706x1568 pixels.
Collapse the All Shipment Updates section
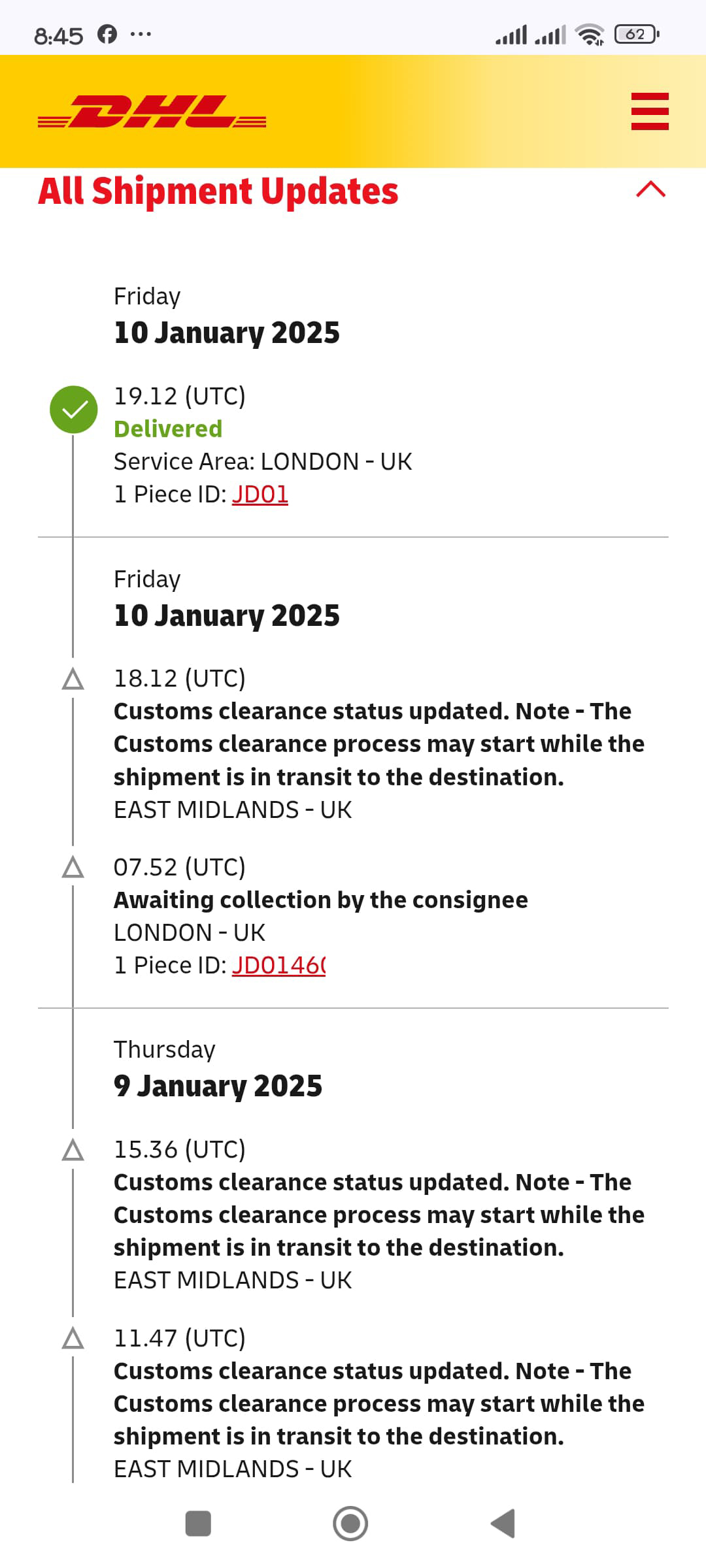click(650, 189)
